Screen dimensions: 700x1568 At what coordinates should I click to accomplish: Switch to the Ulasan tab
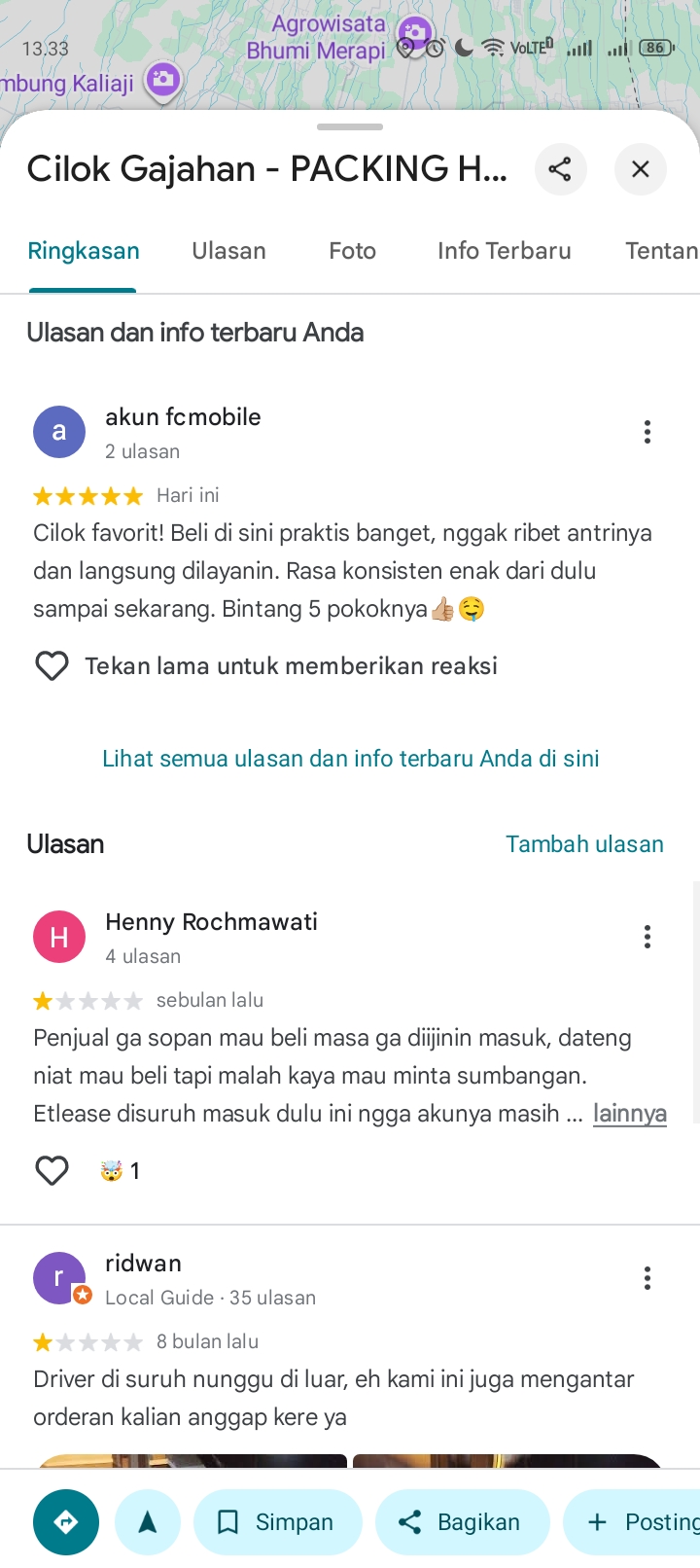[228, 251]
